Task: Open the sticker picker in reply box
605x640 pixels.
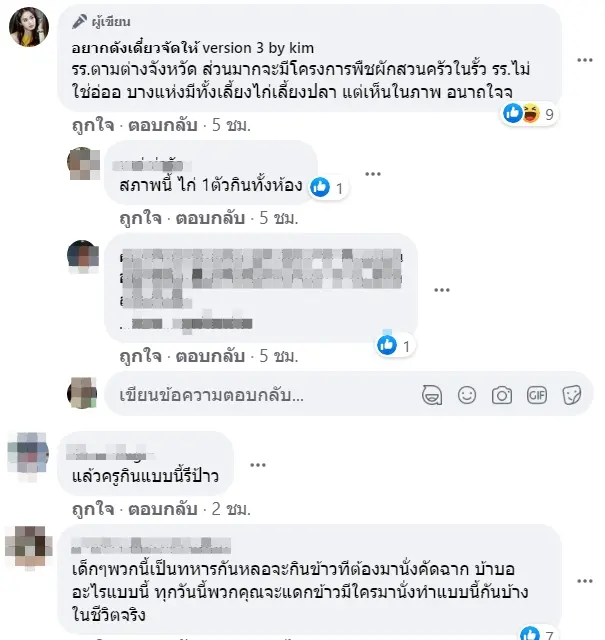Action: coord(572,395)
